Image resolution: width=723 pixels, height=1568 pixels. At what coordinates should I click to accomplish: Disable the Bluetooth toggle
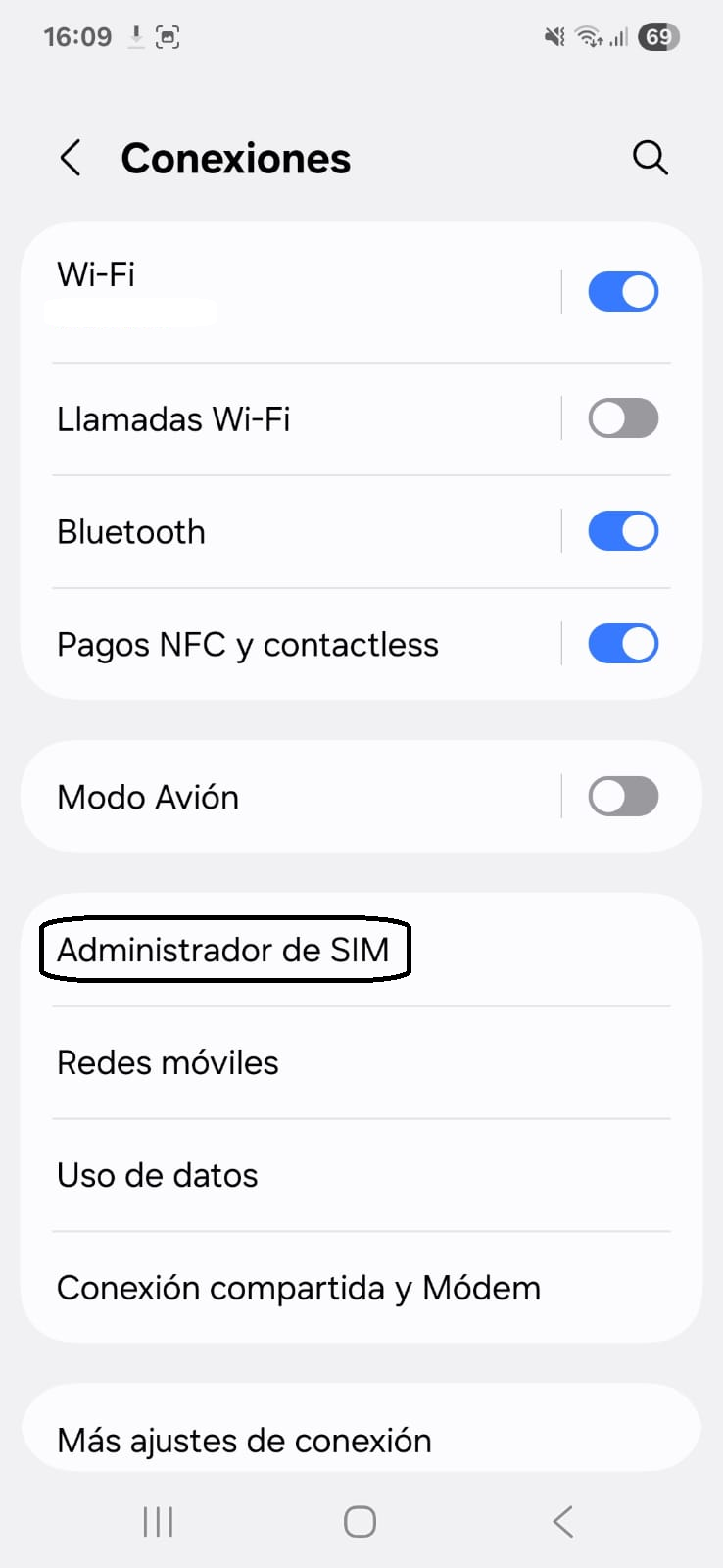(x=623, y=531)
